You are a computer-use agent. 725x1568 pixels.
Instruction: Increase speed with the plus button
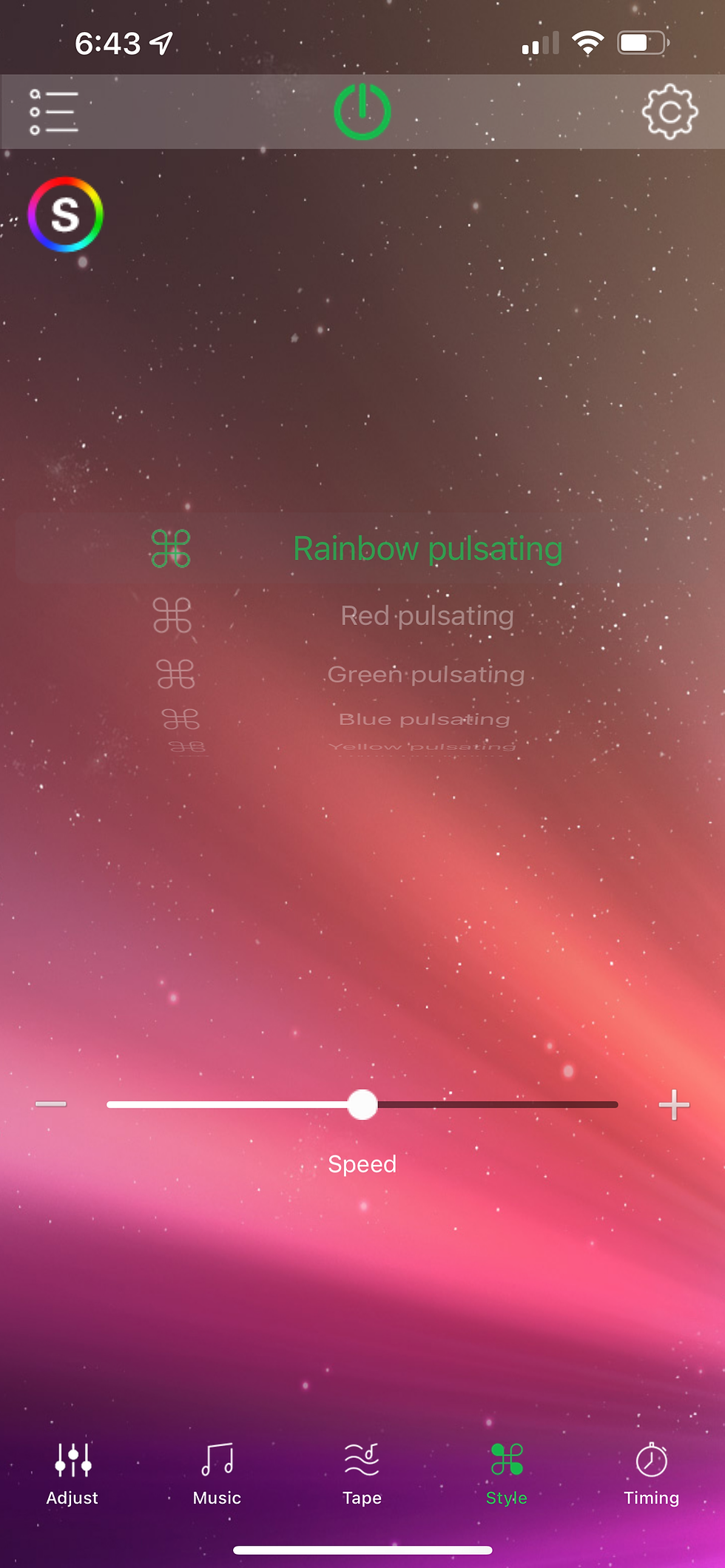[x=674, y=1104]
